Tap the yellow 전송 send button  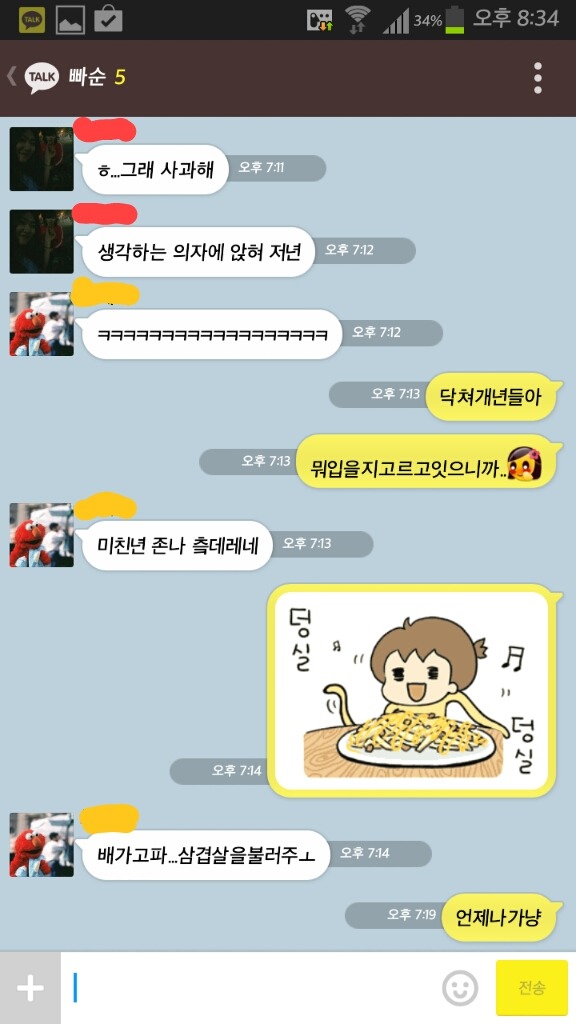pyautogui.click(x=532, y=988)
